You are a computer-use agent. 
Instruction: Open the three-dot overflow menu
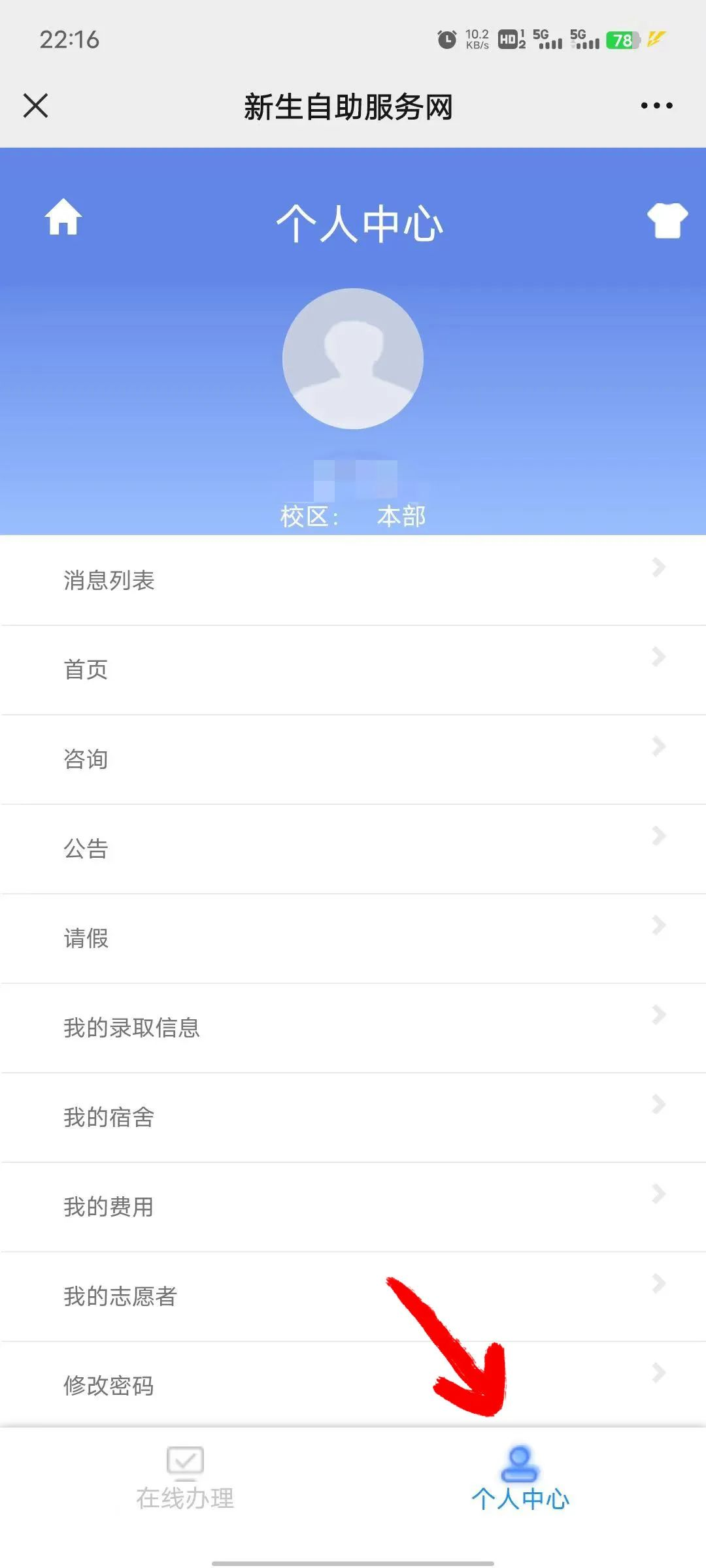656,105
